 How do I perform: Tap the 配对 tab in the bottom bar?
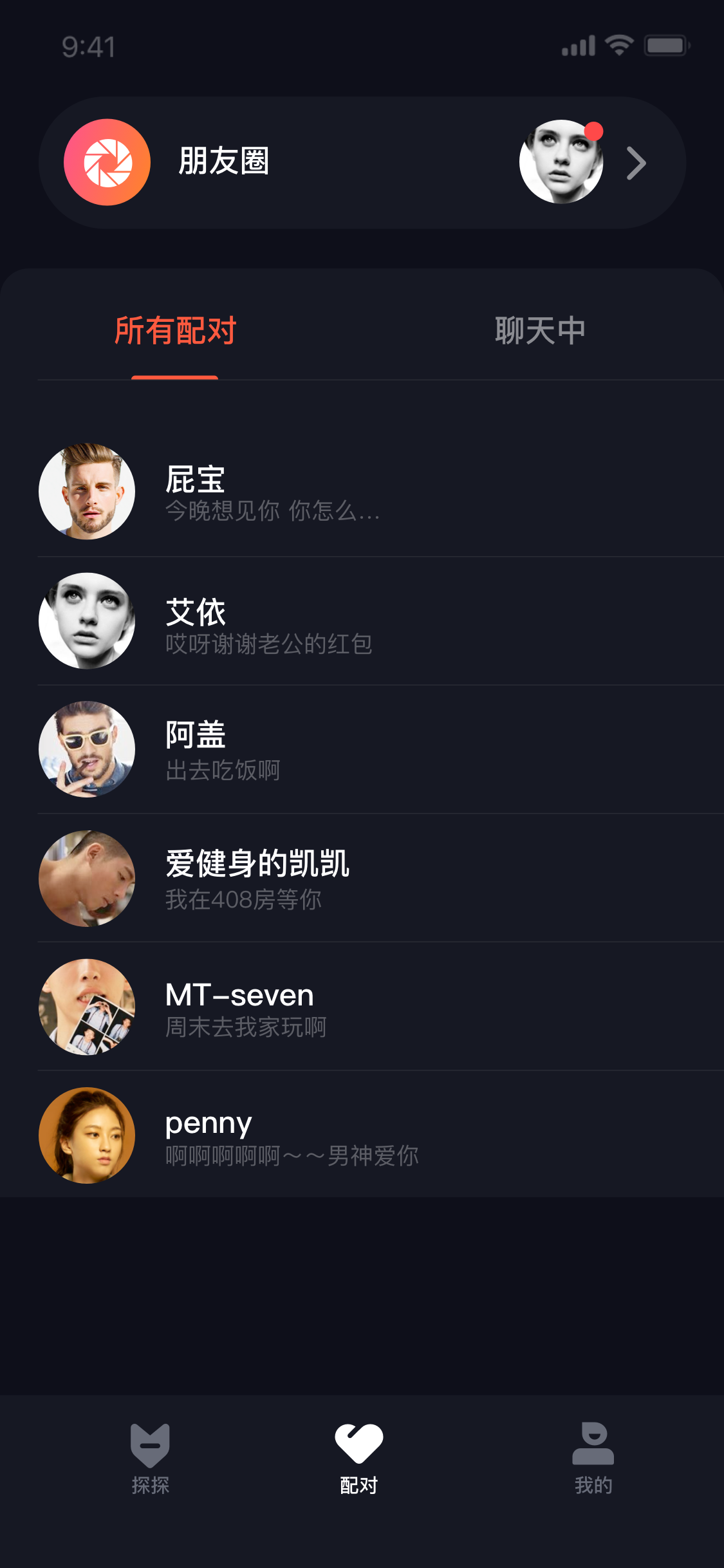(359, 1459)
